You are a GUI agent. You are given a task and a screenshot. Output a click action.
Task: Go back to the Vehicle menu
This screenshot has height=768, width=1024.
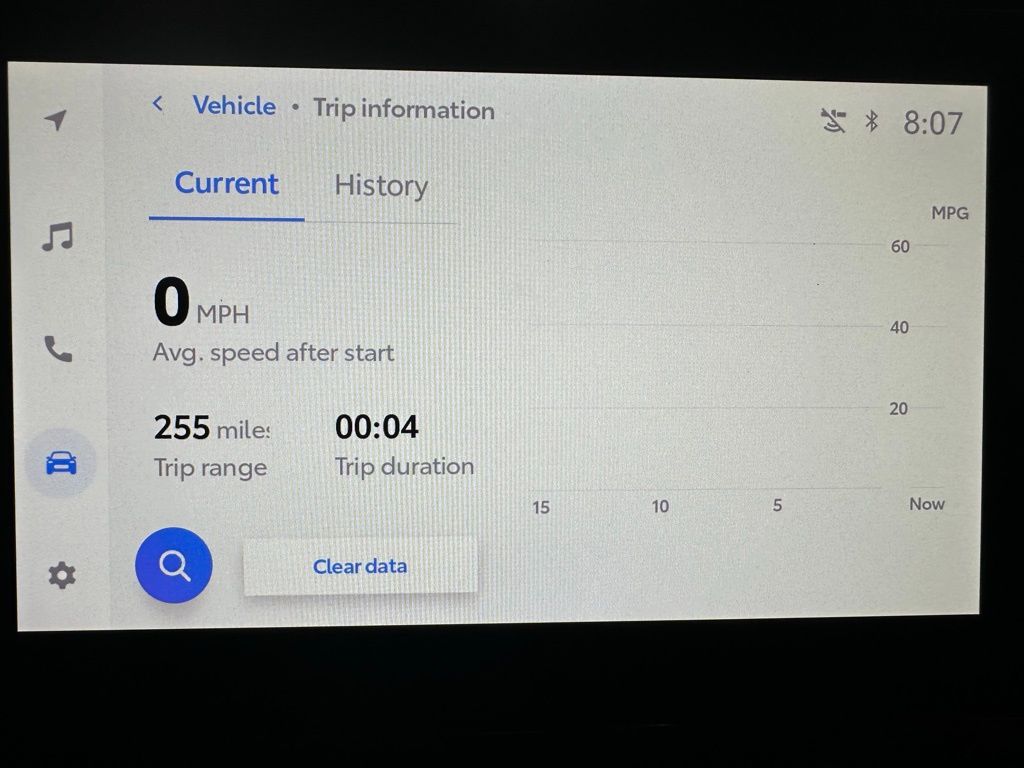click(158, 104)
